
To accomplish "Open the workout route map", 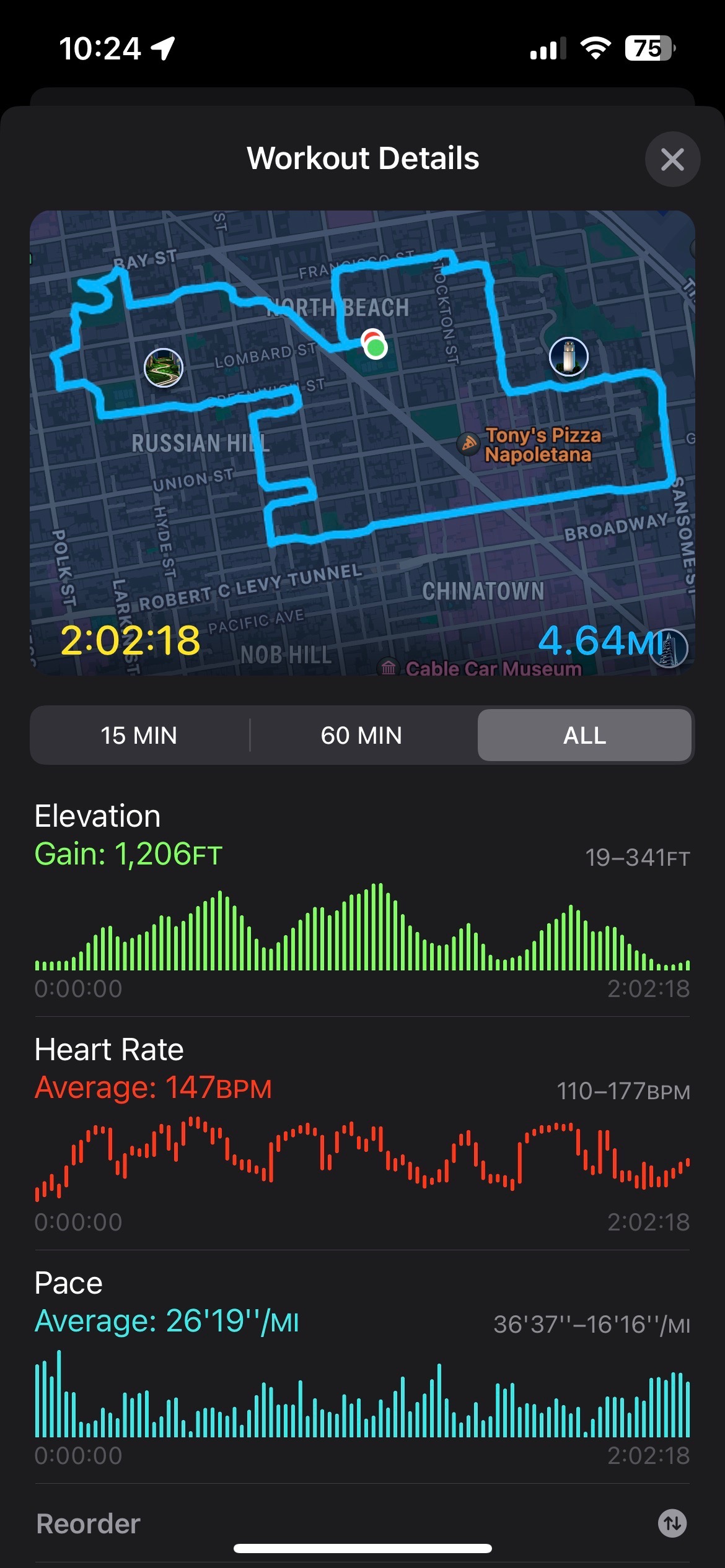I will (x=362, y=443).
